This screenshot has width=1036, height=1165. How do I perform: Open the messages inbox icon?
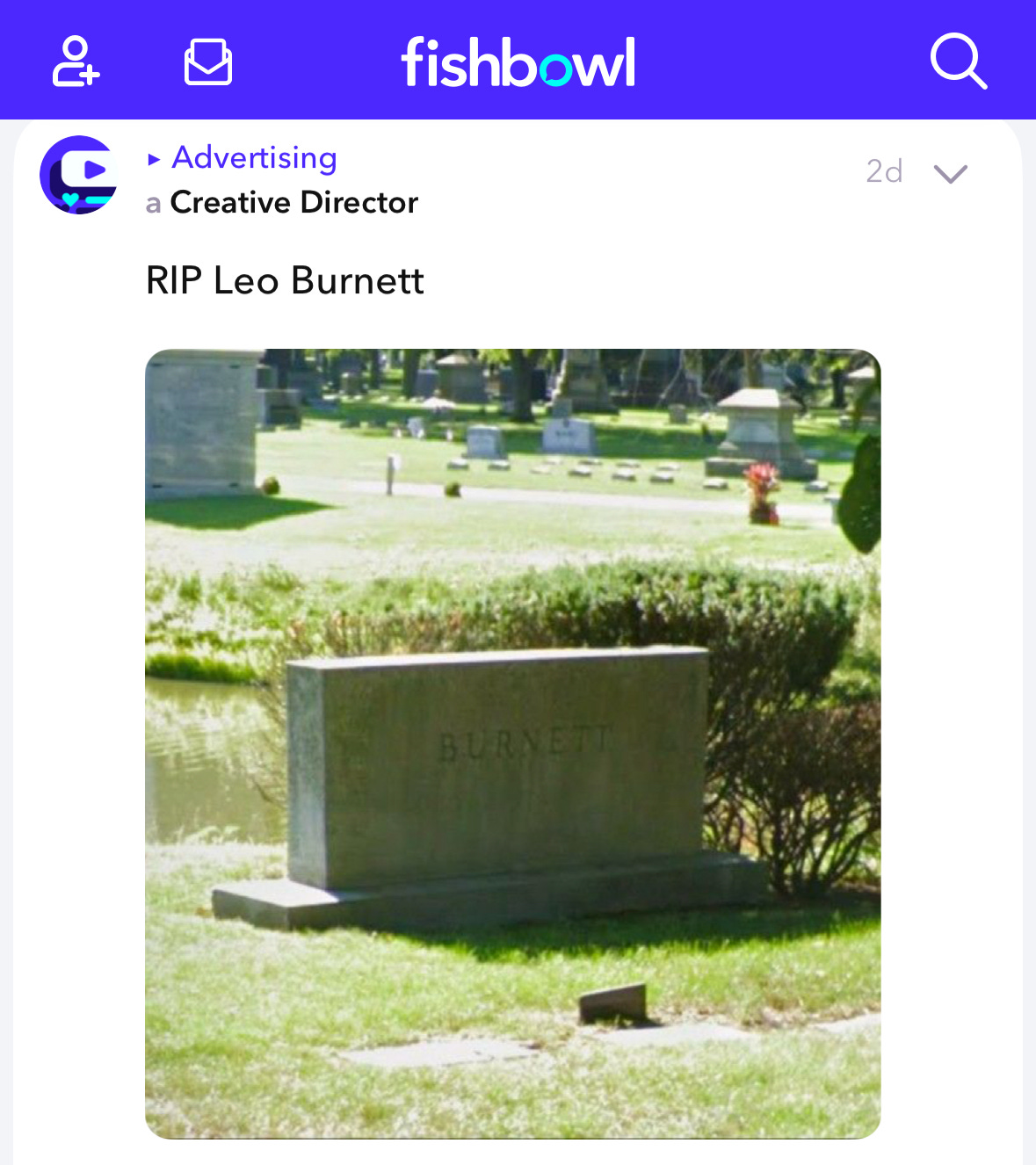point(208,62)
